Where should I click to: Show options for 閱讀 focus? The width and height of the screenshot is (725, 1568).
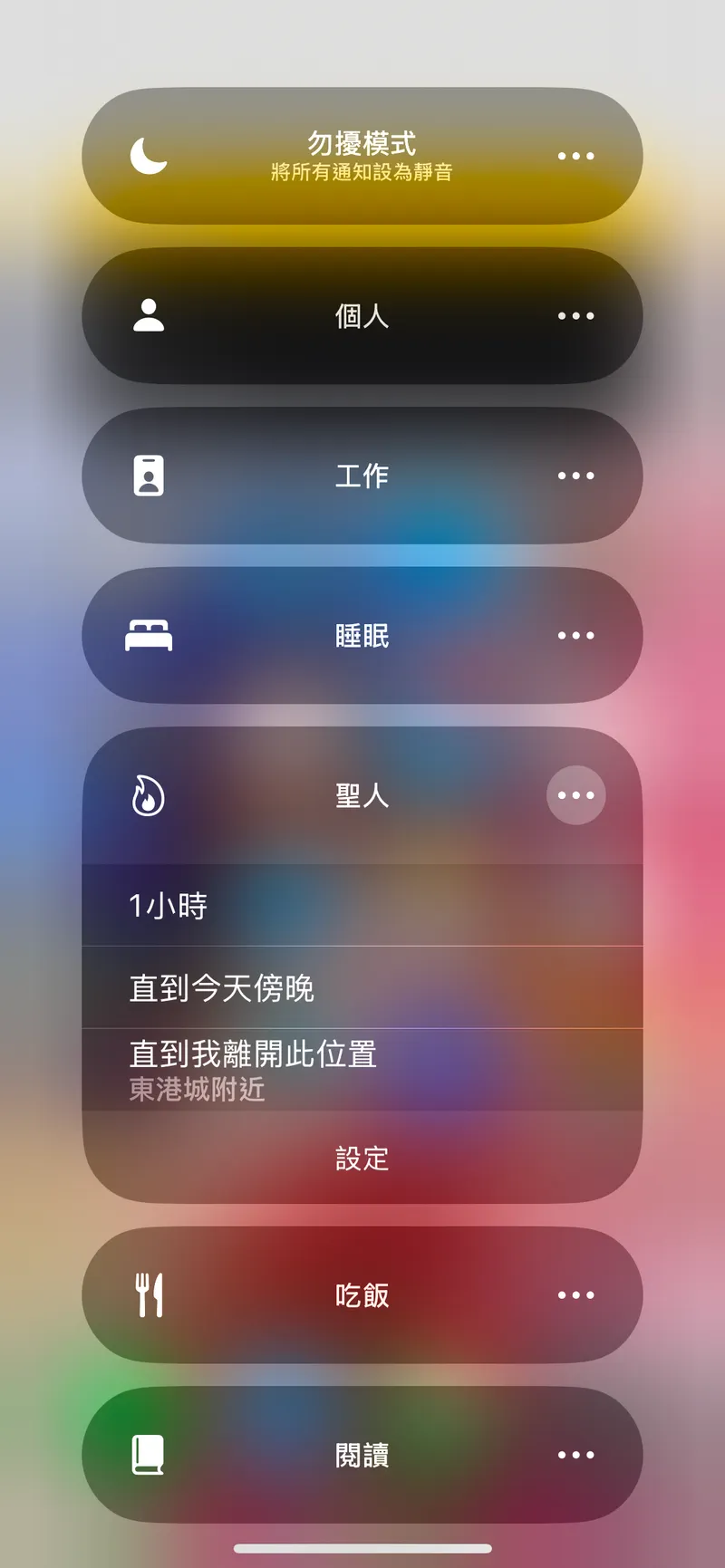(575, 1455)
